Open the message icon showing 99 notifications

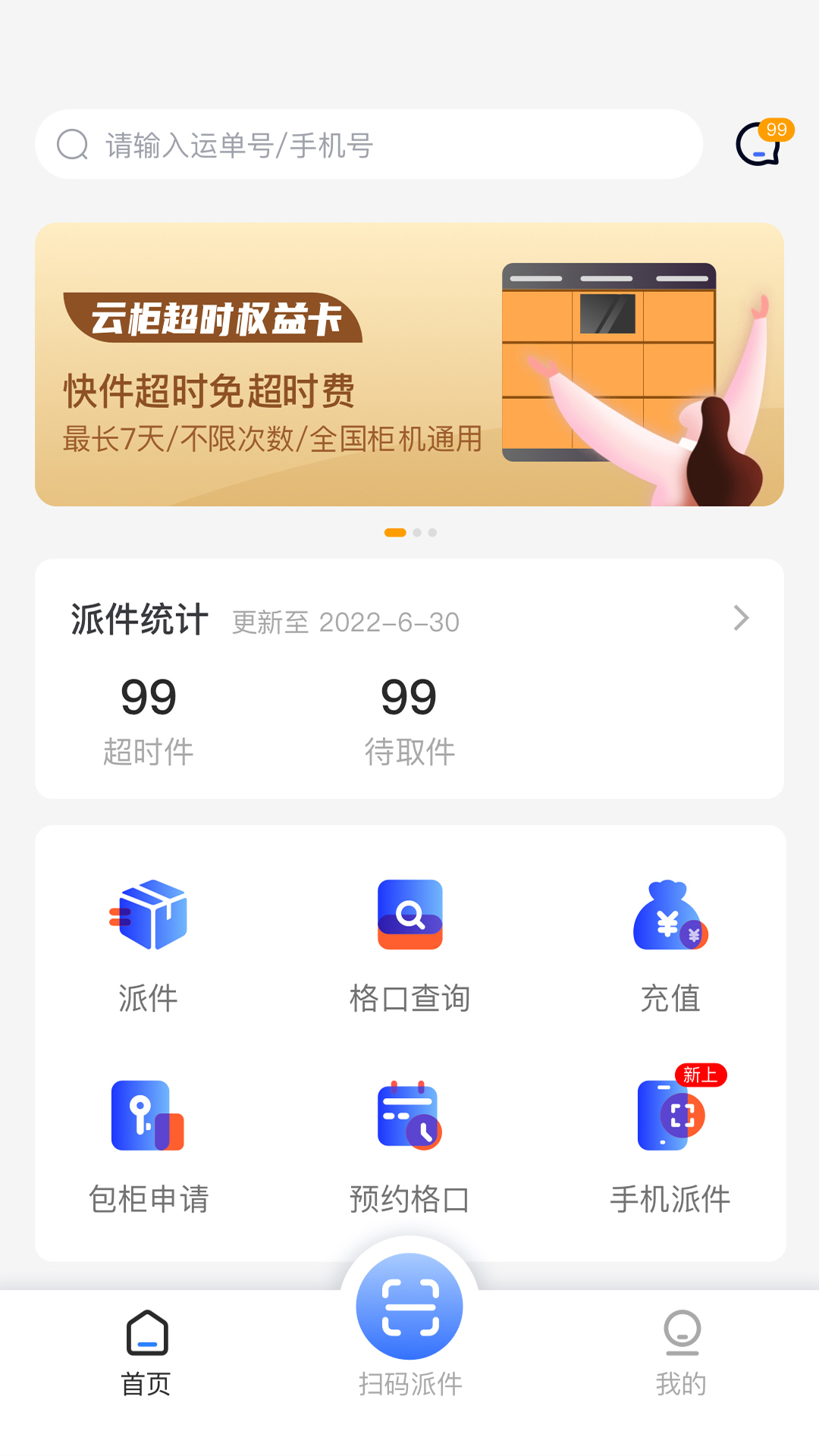pyautogui.click(x=758, y=143)
